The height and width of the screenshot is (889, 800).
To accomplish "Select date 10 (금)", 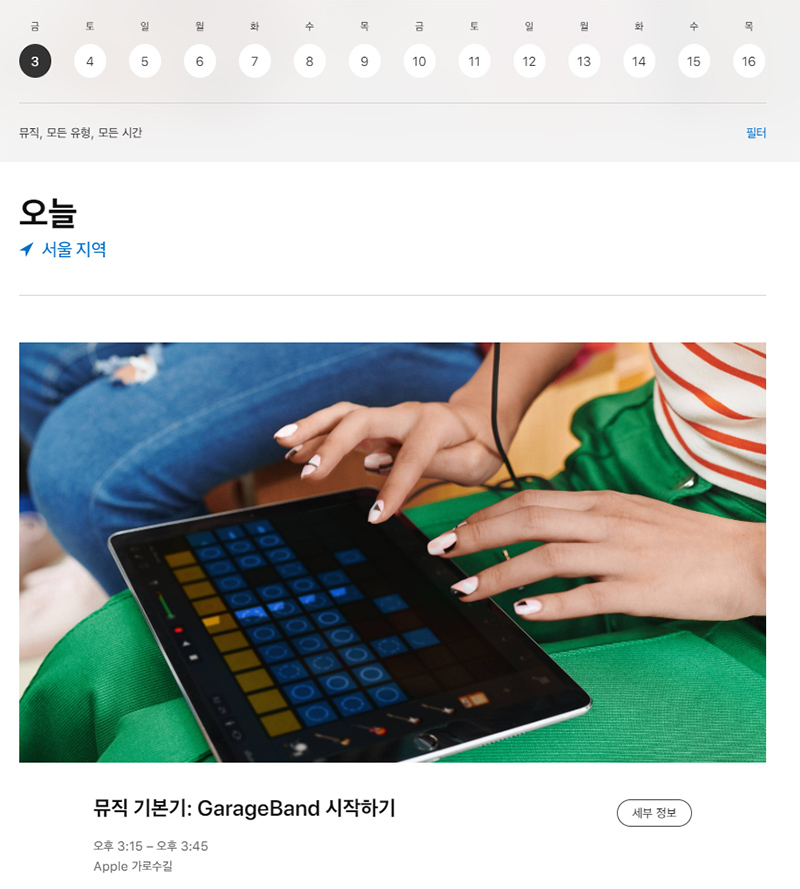I will 419,62.
